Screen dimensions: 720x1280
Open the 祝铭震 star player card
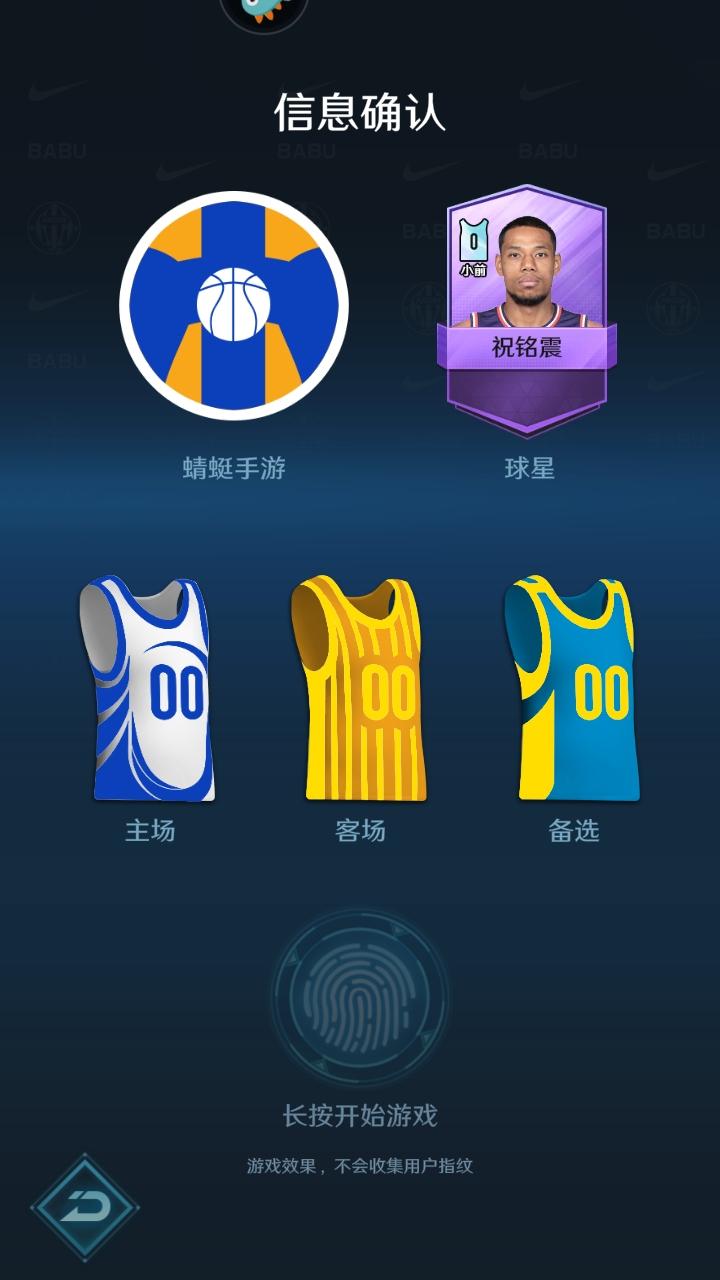(x=527, y=310)
